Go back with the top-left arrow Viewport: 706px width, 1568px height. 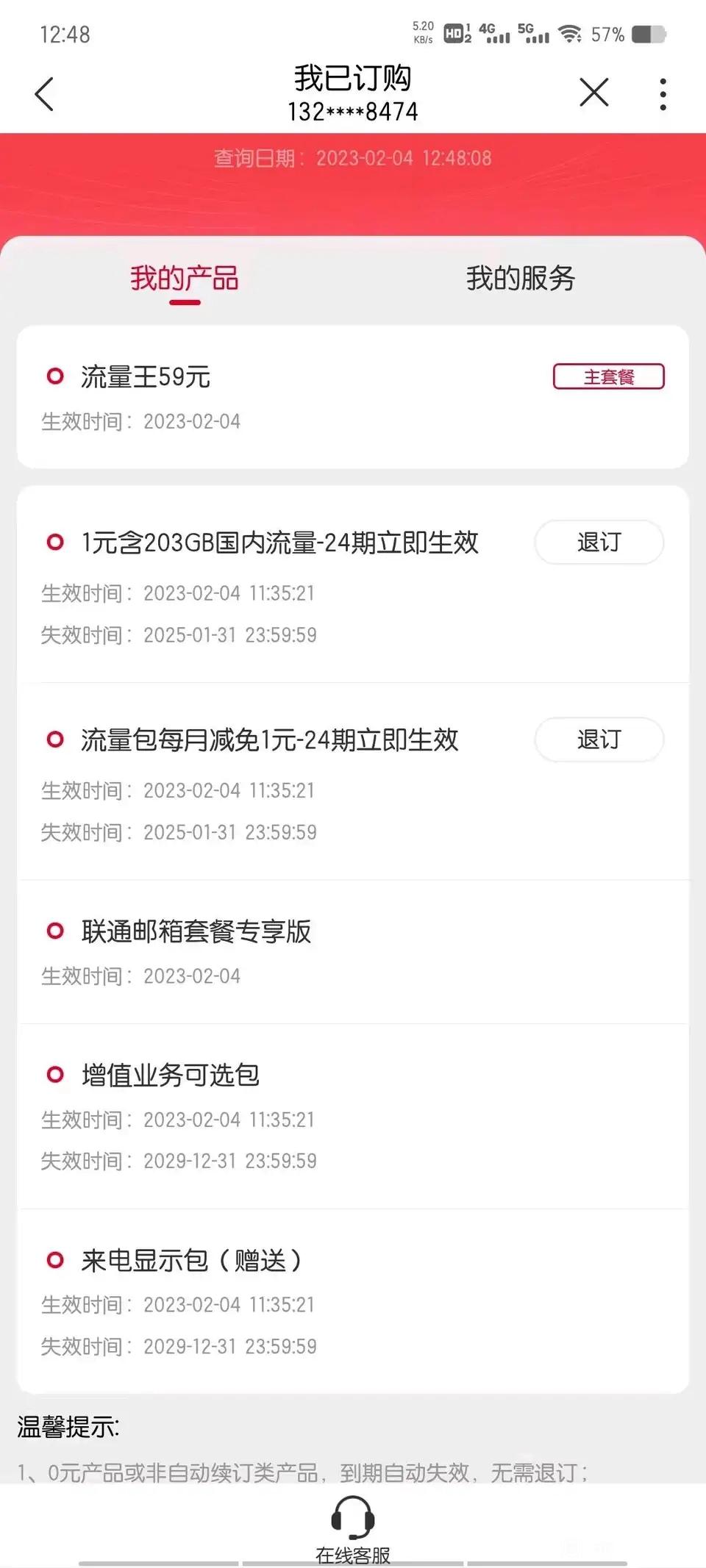(44, 94)
